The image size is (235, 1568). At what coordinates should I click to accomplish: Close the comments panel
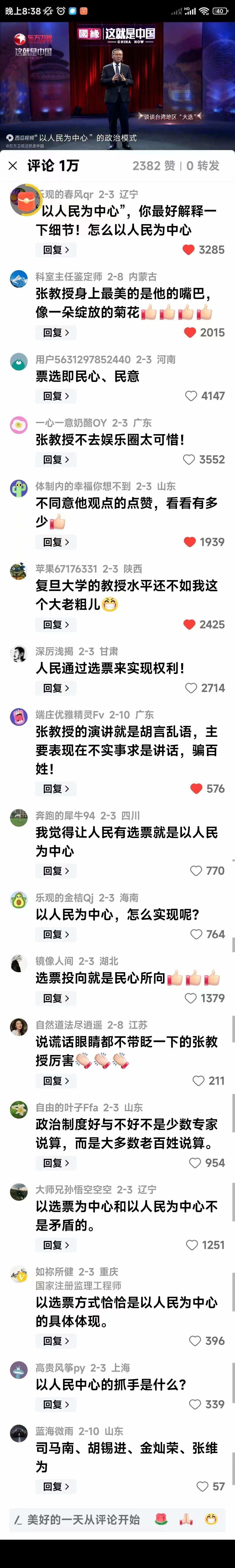click(x=13, y=166)
